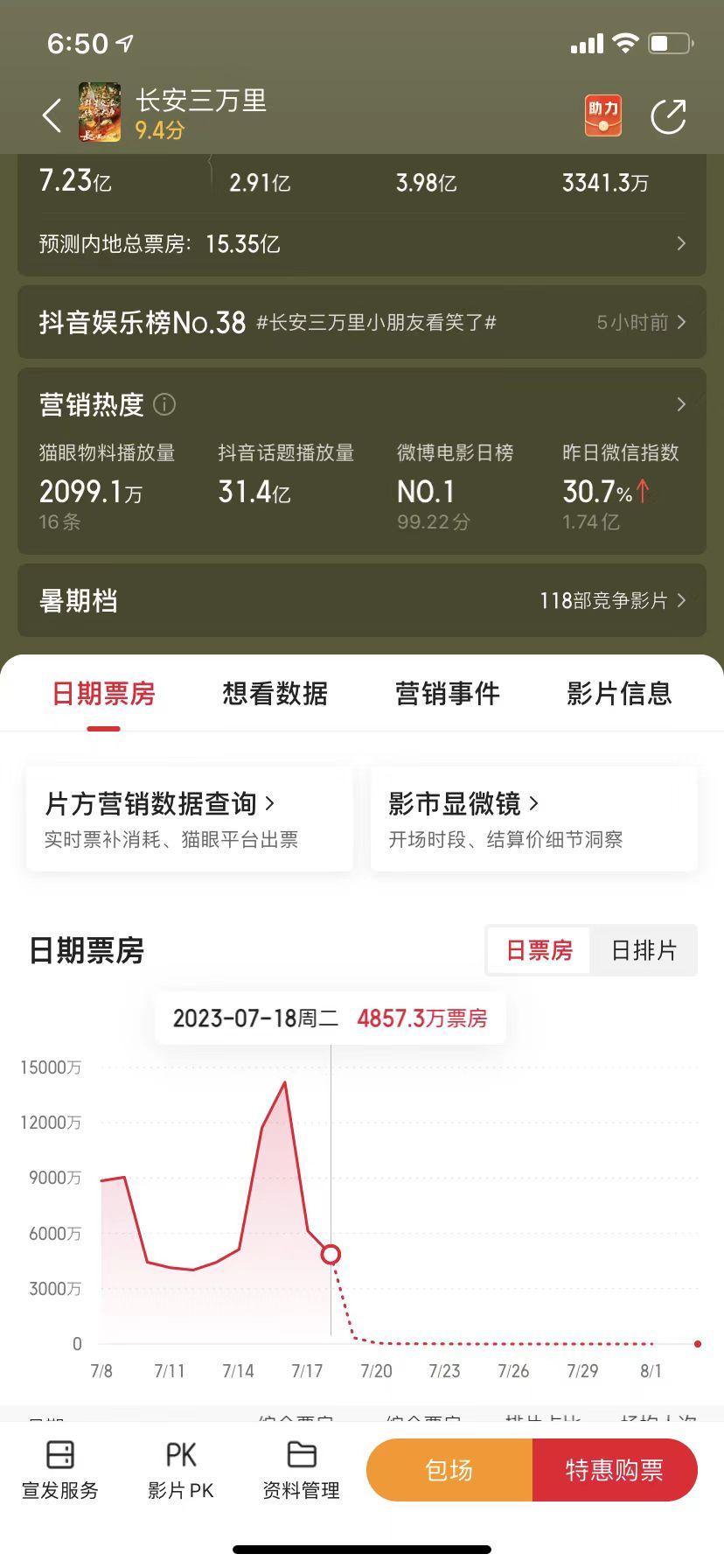This screenshot has height=1568, width=724.
Task: Open the 营销热度 info tooltip icon
Action: point(164,404)
